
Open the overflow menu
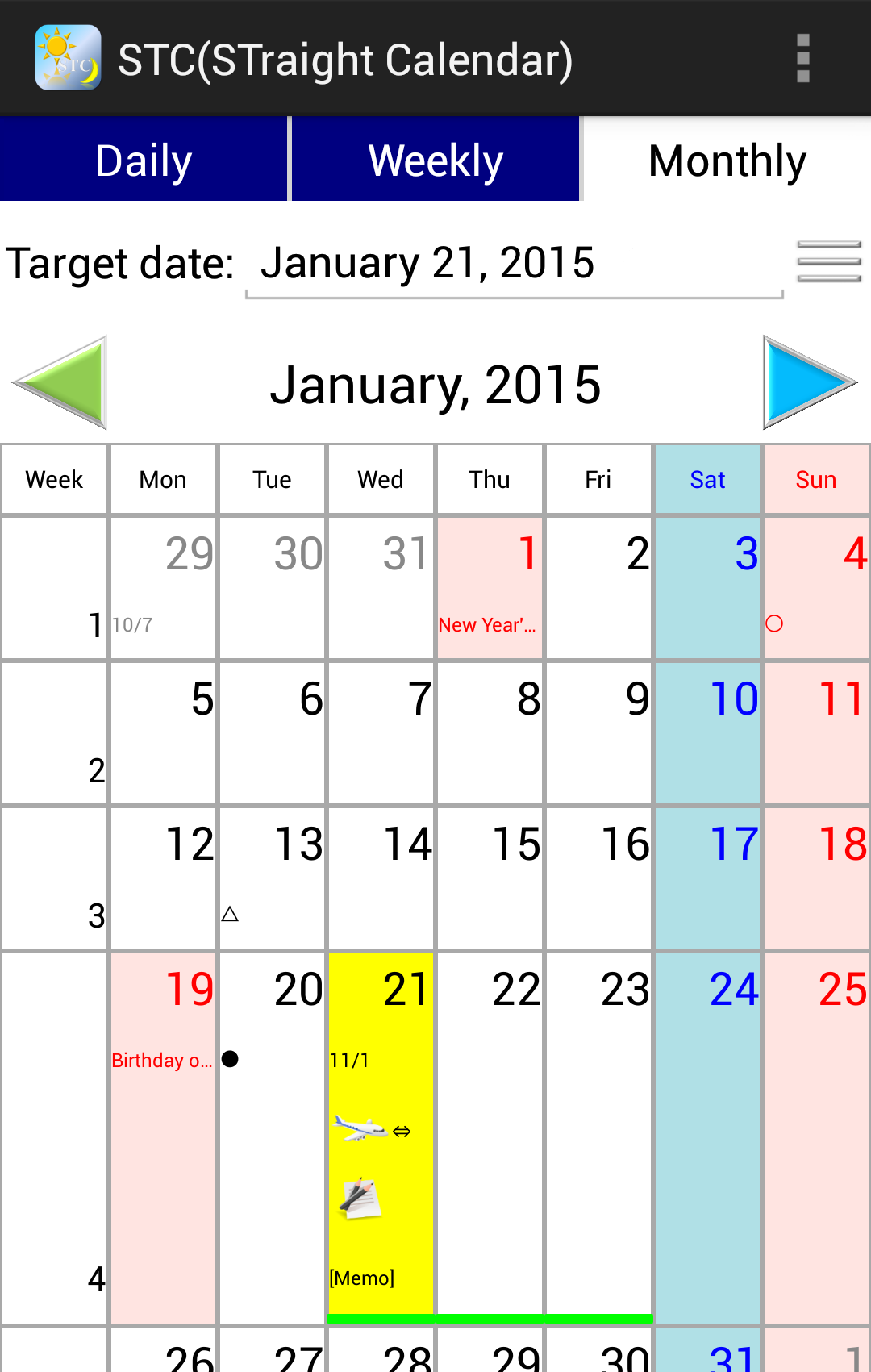pos(802,58)
